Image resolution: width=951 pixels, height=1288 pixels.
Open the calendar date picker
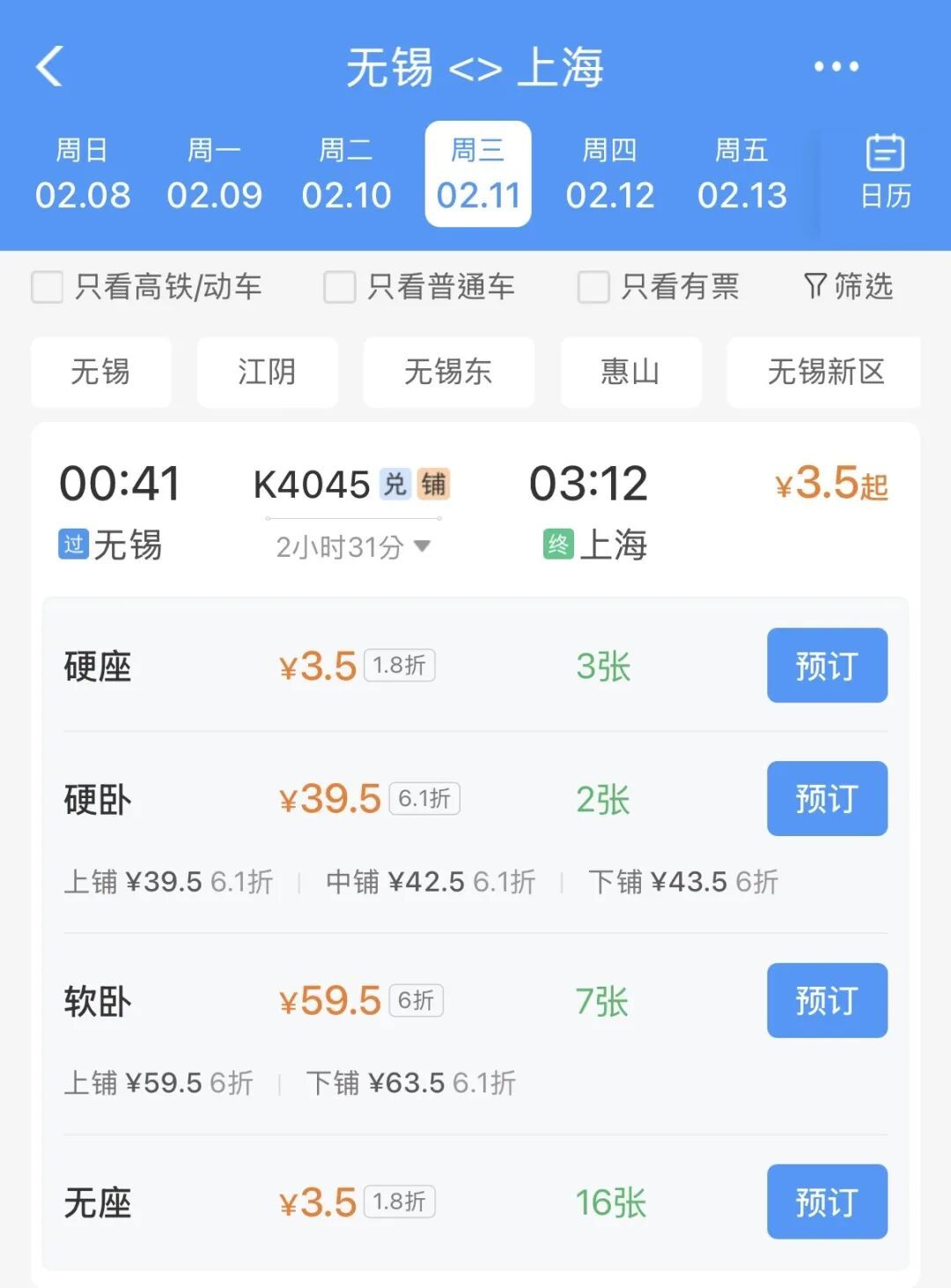pos(885,170)
